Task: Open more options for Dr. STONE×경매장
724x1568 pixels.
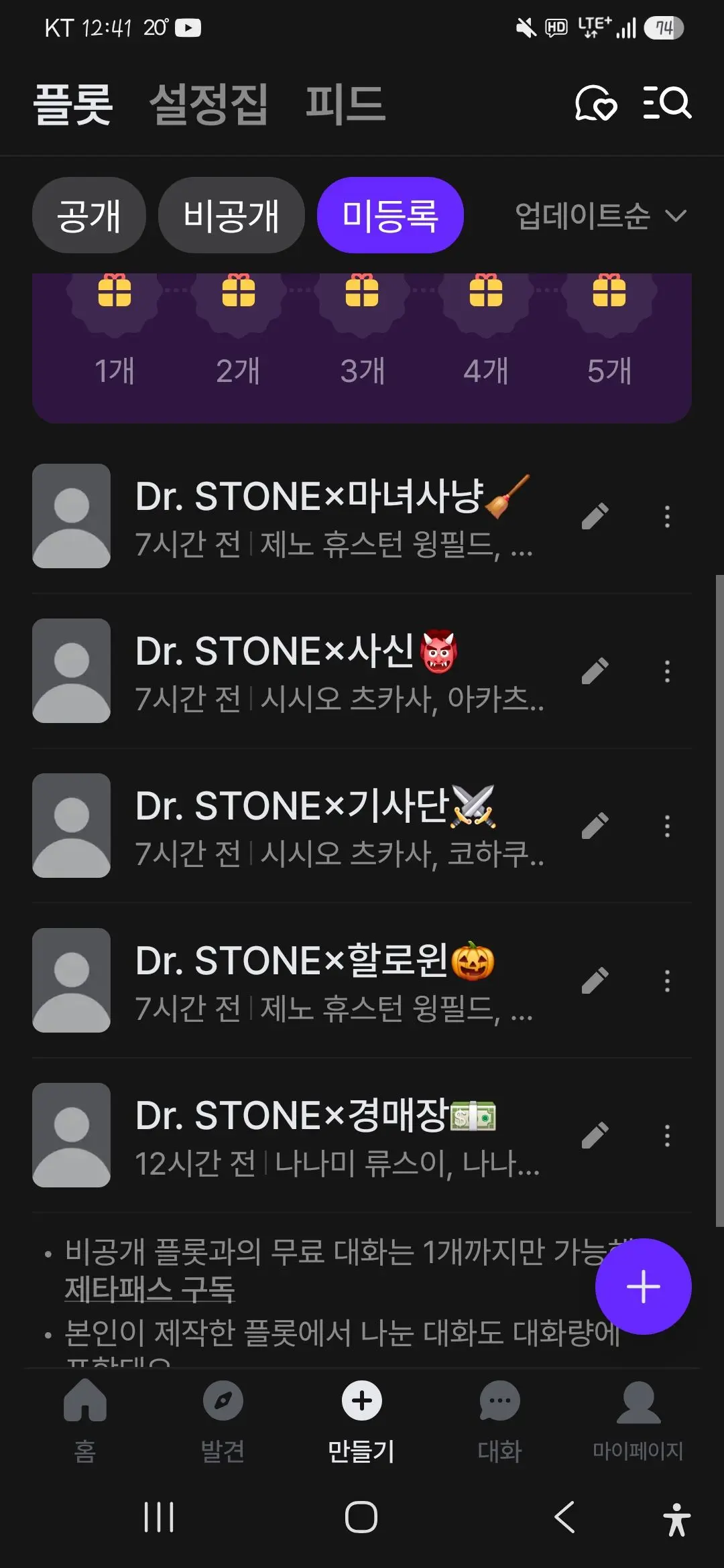Action: [667, 1135]
